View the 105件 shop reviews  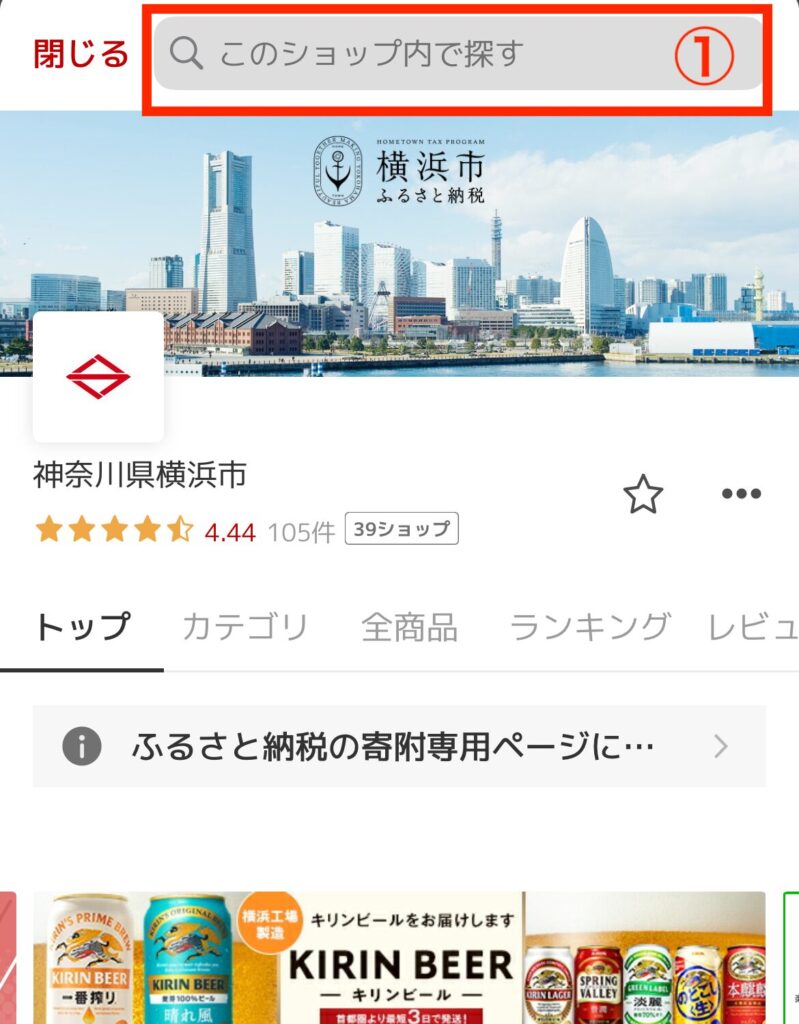(301, 532)
